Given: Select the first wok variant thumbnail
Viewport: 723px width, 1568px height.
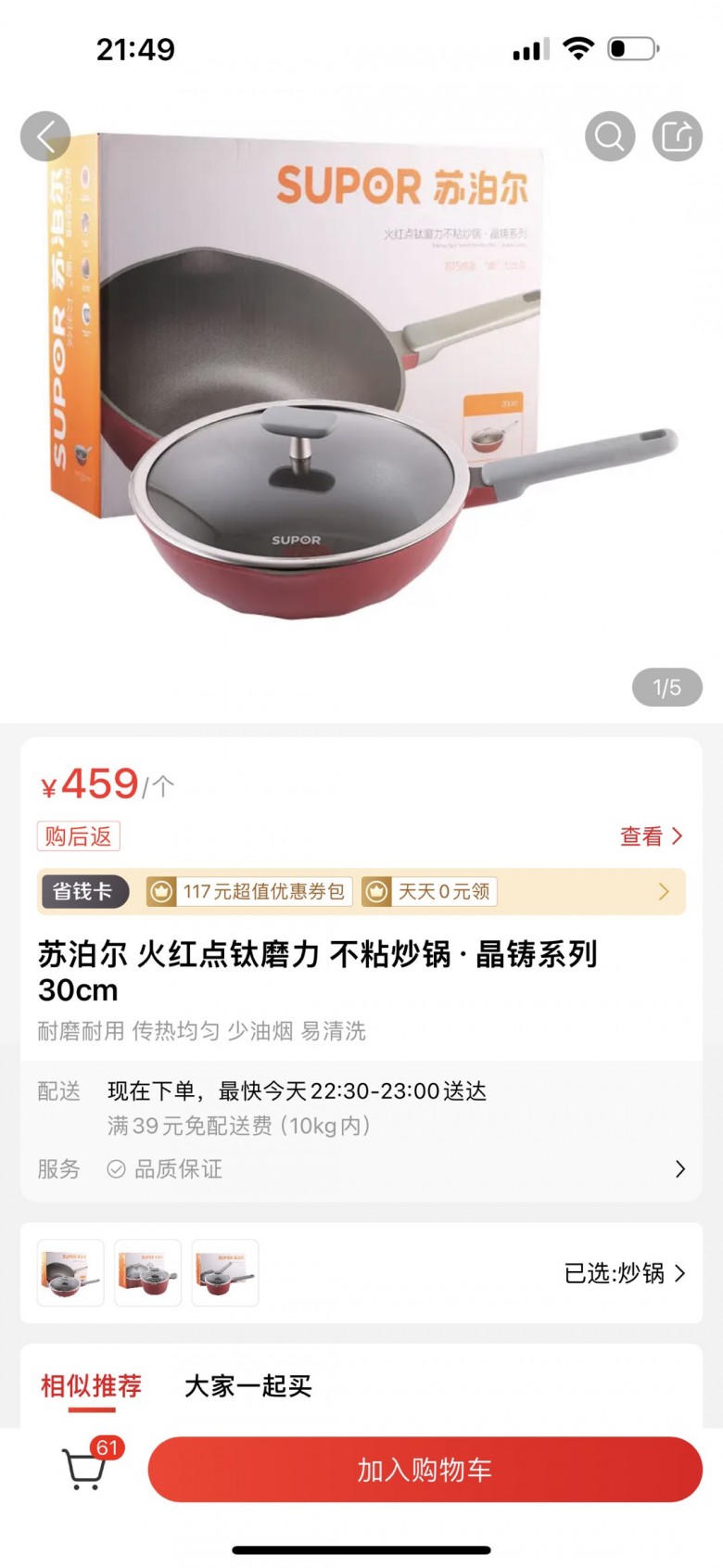Looking at the screenshot, I should coord(70,1273).
